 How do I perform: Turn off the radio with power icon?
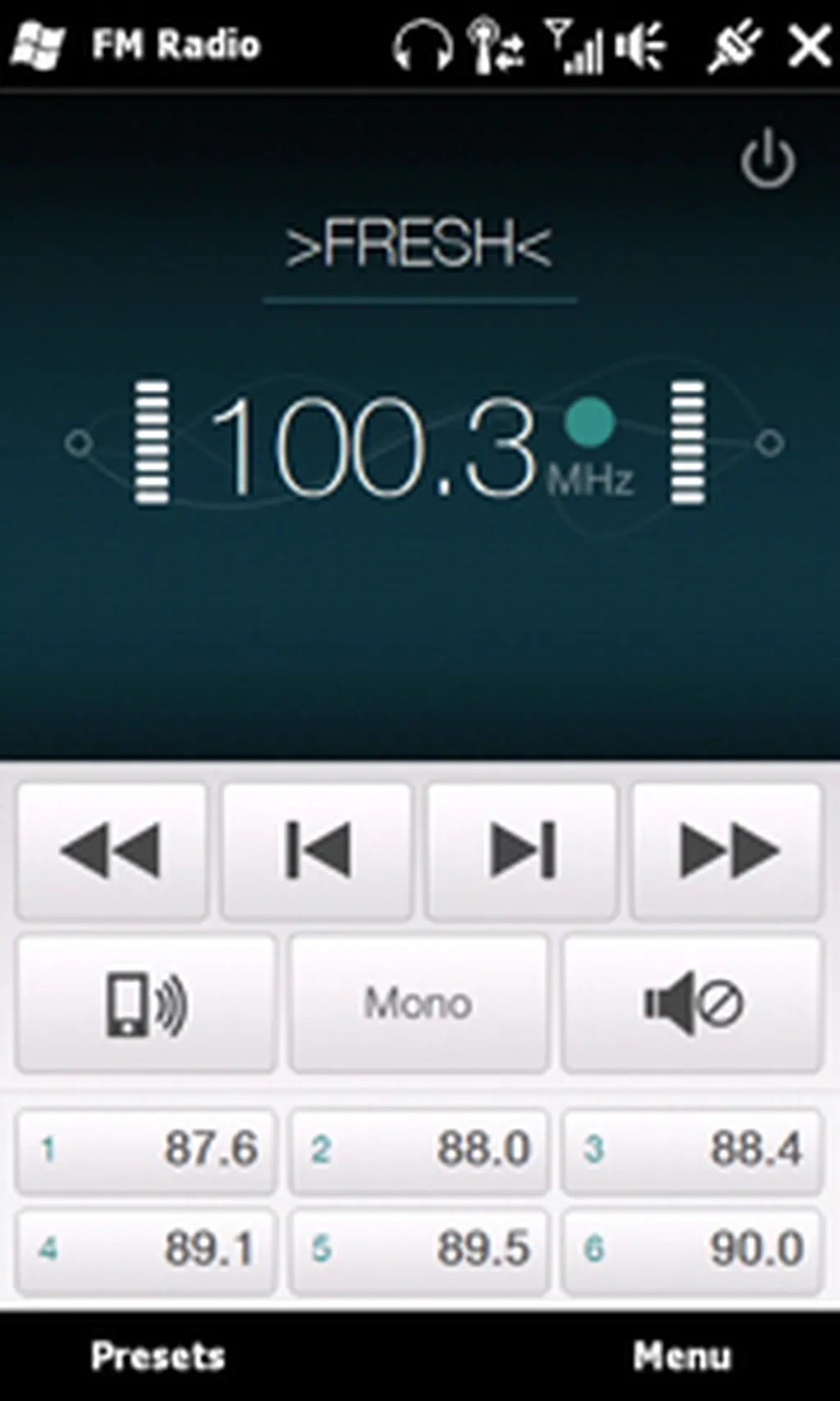(768, 159)
